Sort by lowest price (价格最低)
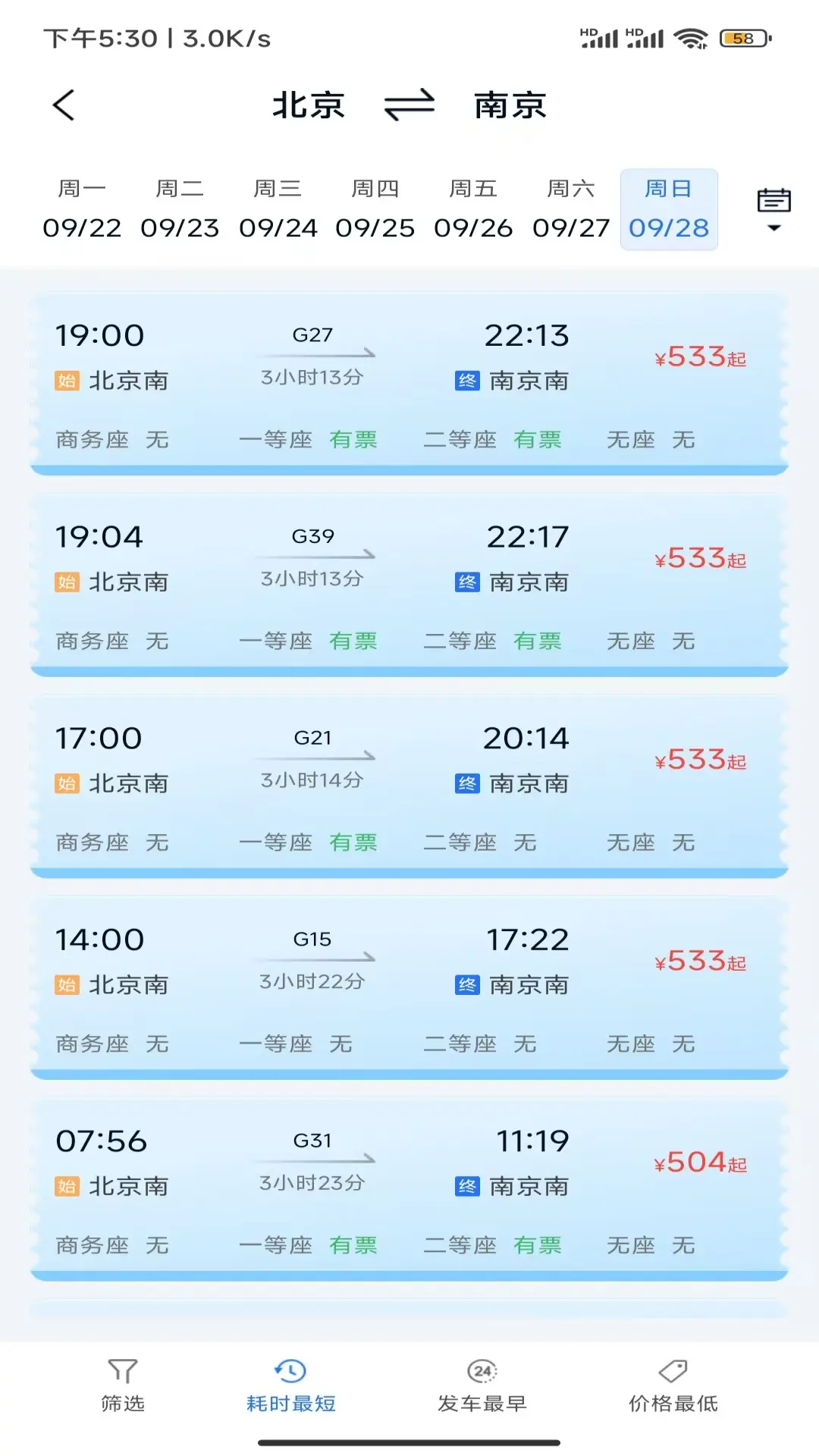This screenshot has height=1456, width=819. pyautogui.click(x=673, y=1385)
